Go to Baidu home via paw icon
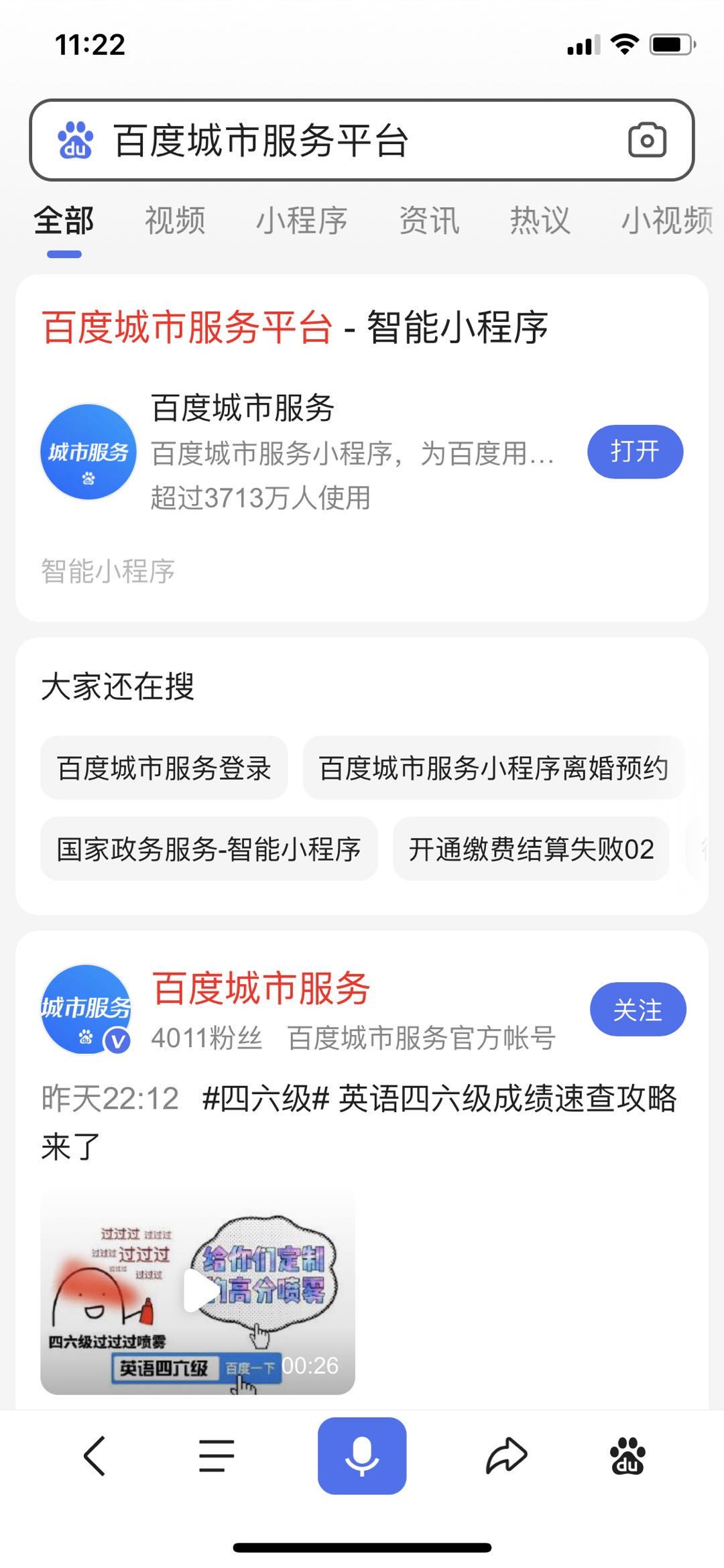 tap(627, 1456)
